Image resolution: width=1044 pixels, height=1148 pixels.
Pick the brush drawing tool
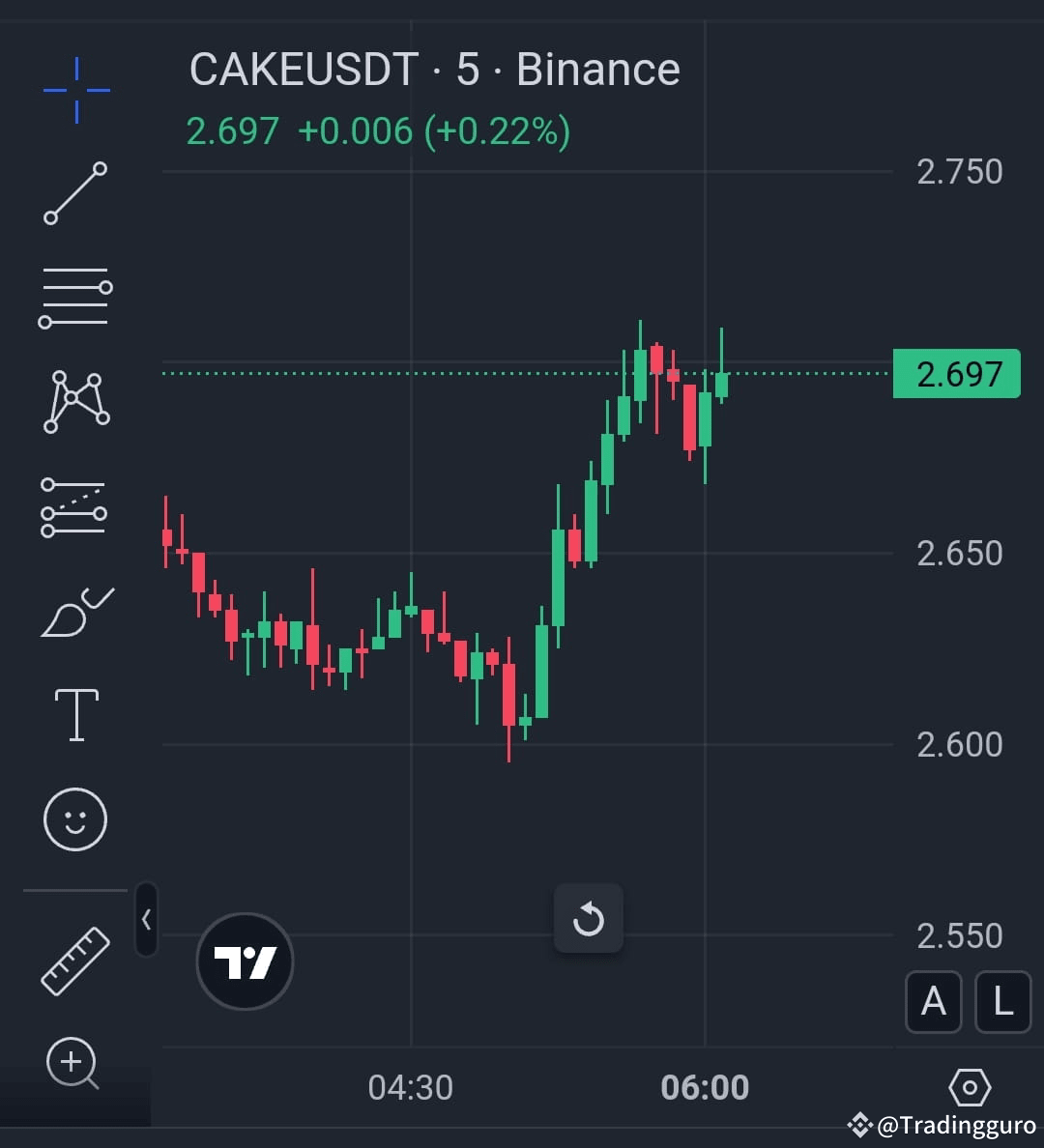75,609
